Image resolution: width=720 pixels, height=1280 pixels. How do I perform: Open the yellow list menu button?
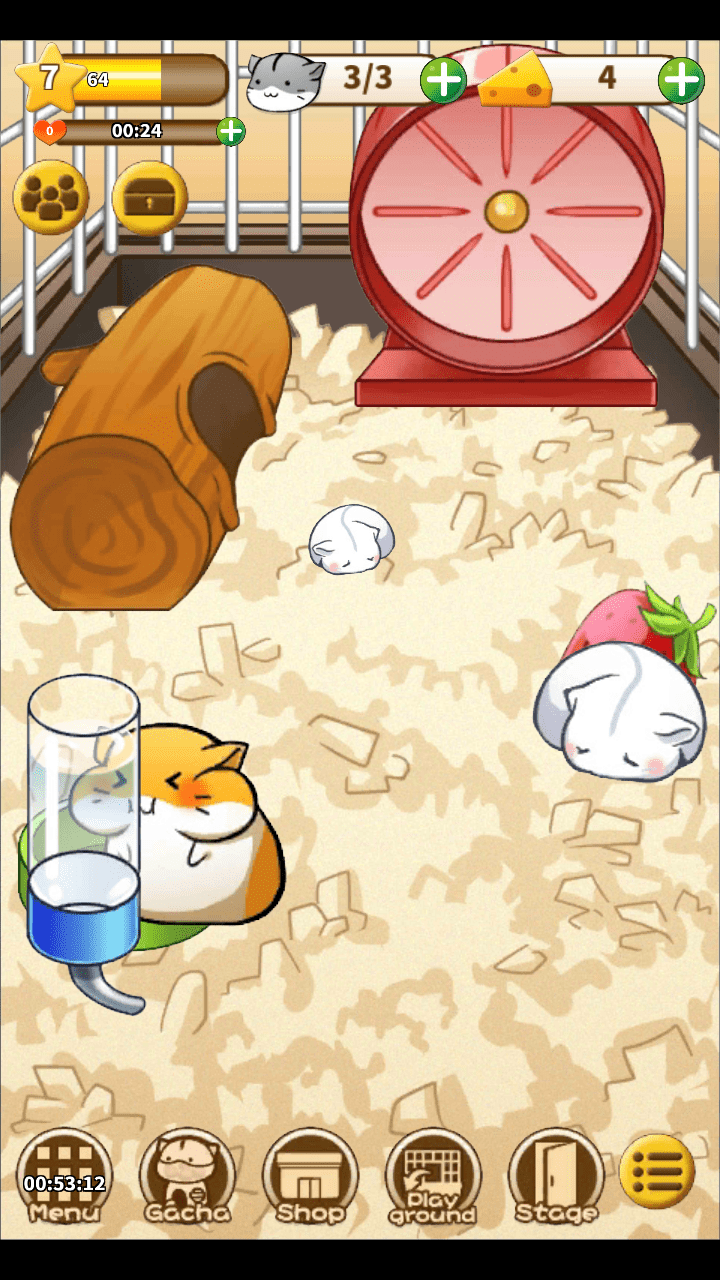657,1170
